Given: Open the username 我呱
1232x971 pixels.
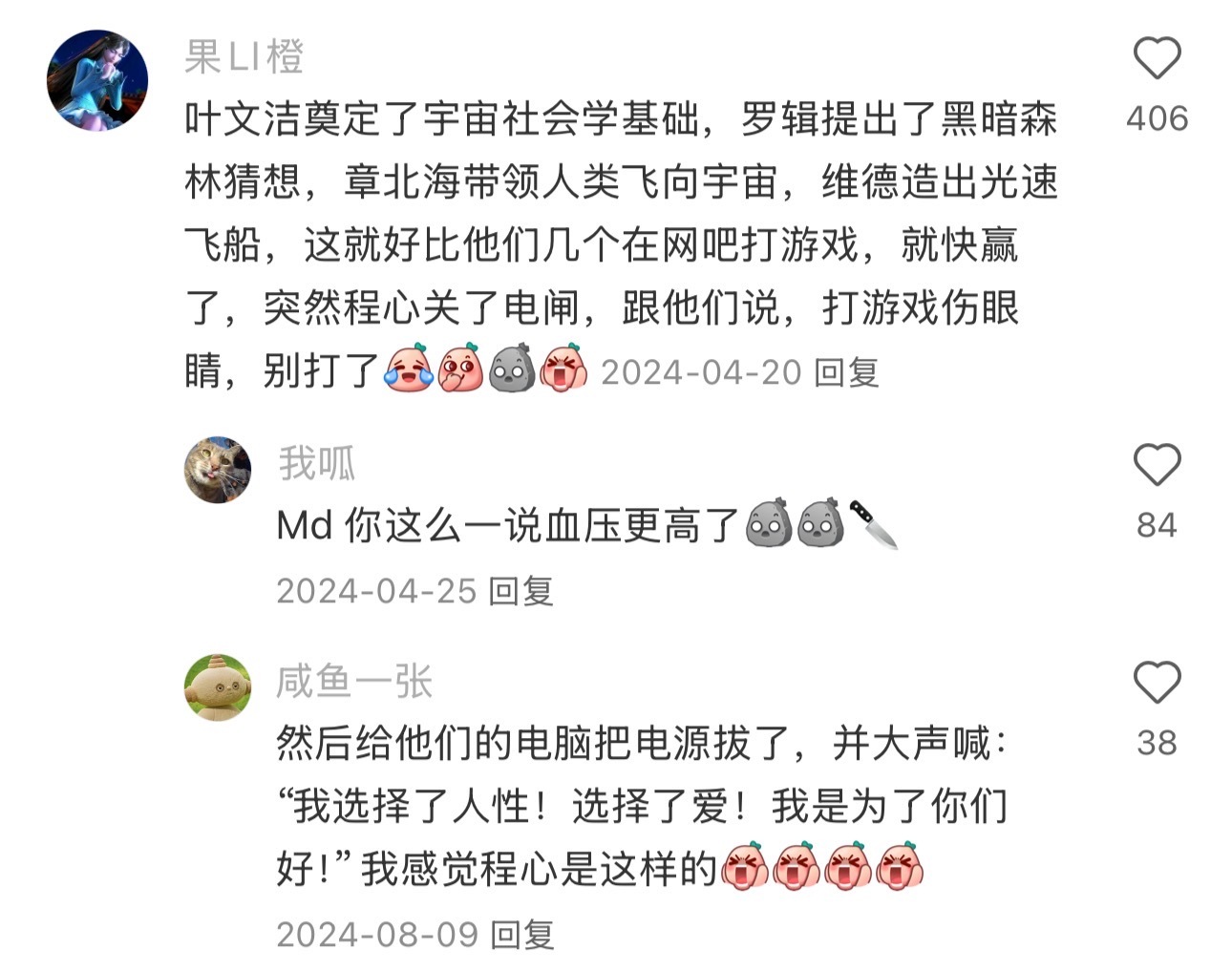Looking at the screenshot, I should [316, 464].
